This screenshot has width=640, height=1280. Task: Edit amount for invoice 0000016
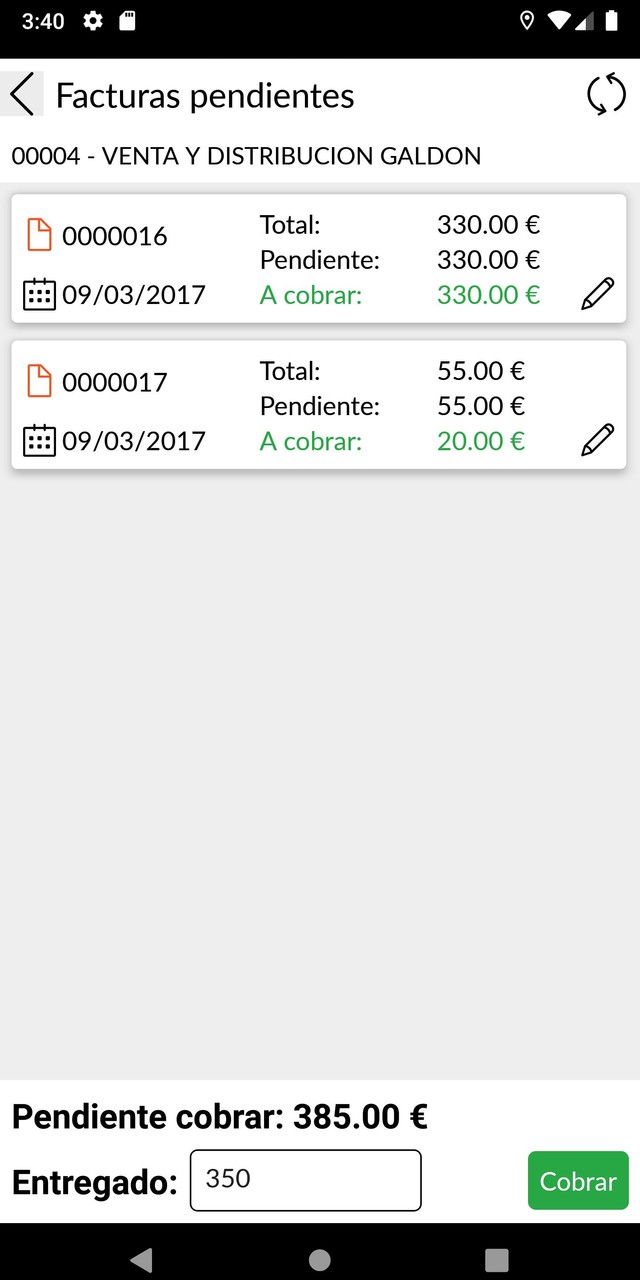[597, 295]
